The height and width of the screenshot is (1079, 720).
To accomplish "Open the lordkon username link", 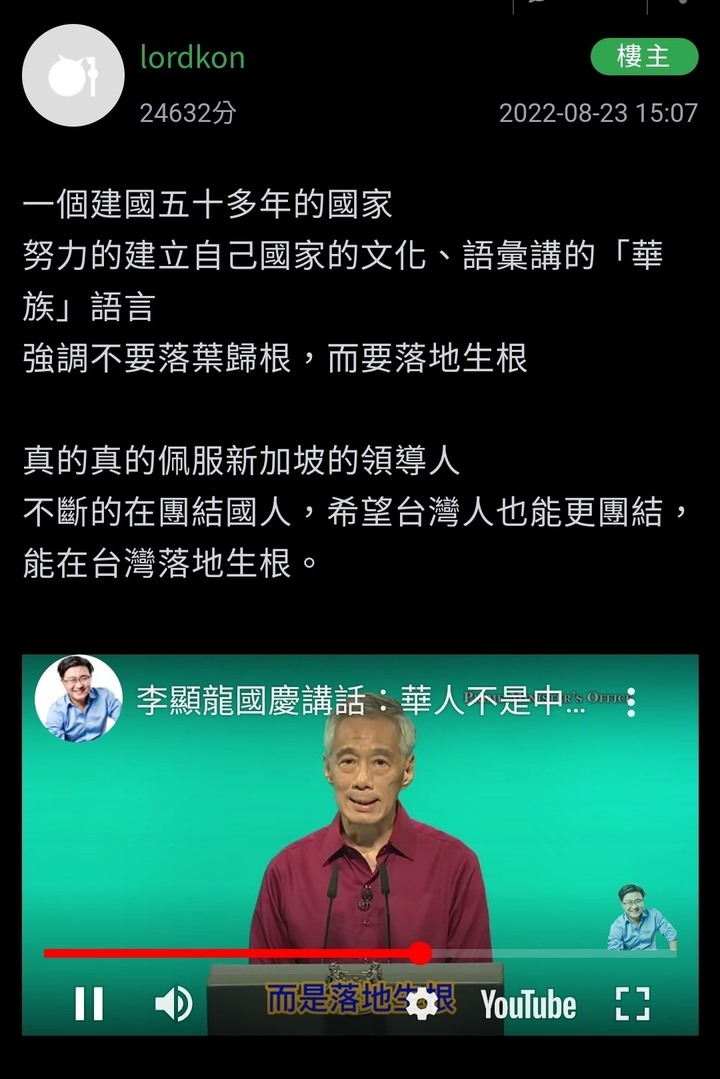I will coord(193,57).
